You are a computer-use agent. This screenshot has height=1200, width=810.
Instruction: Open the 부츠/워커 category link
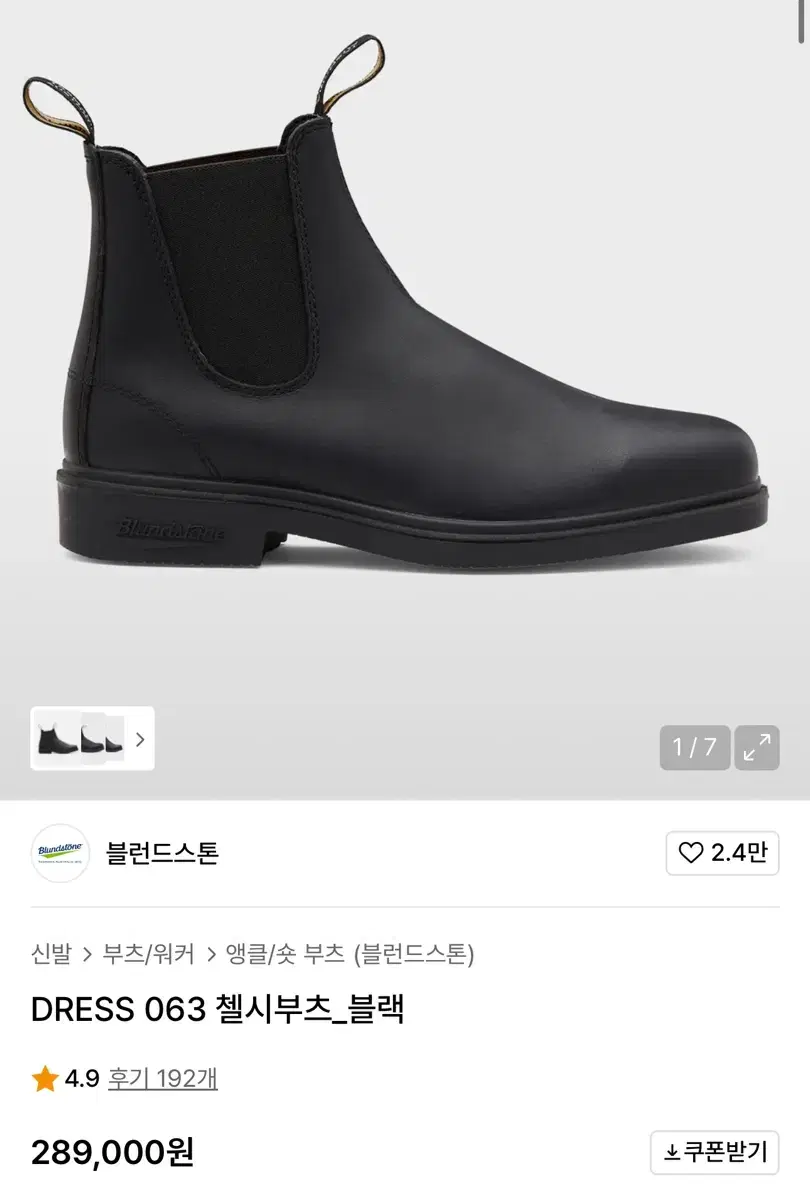tap(148, 955)
